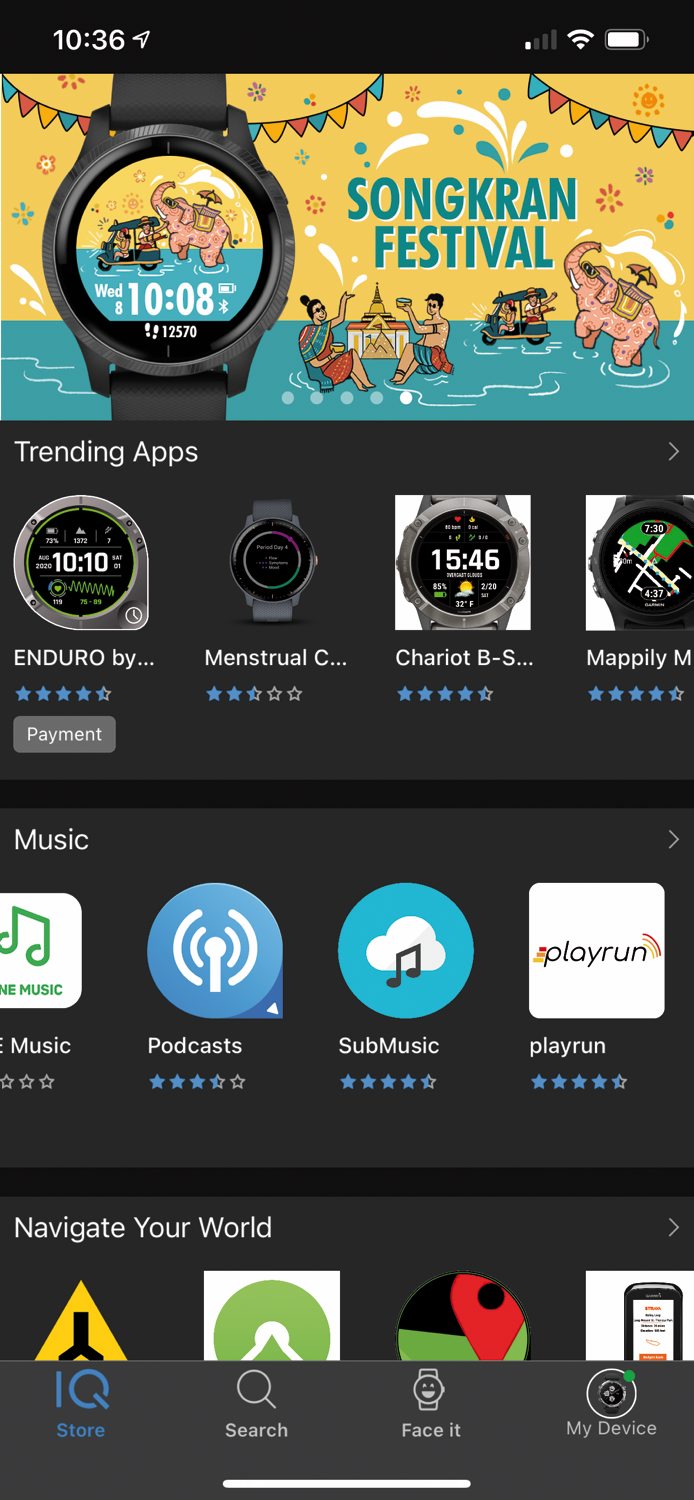
Task: Switch to the My Device tab
Action: 611,1405
